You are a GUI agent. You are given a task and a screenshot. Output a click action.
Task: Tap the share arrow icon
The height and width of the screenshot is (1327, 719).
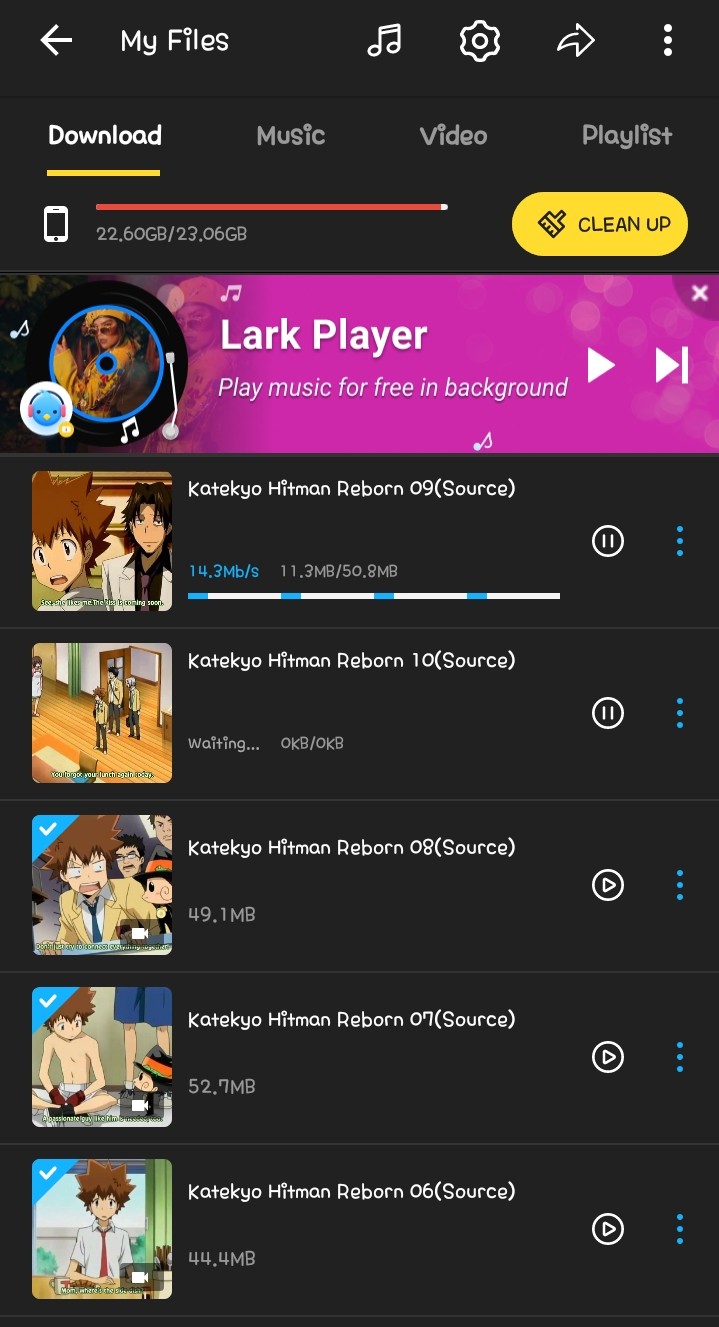coord(575,41)
